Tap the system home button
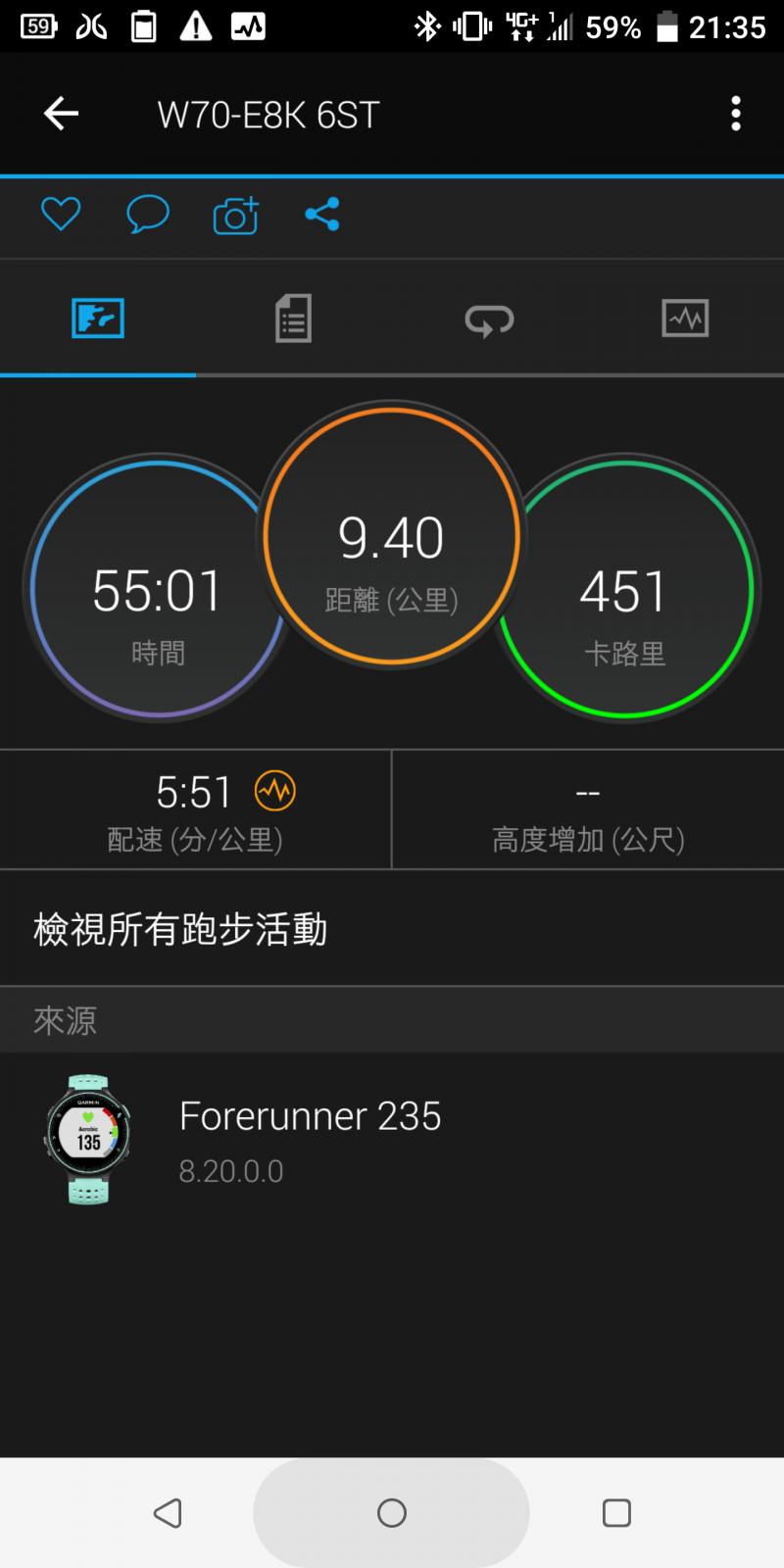 tap(392, 1513)
